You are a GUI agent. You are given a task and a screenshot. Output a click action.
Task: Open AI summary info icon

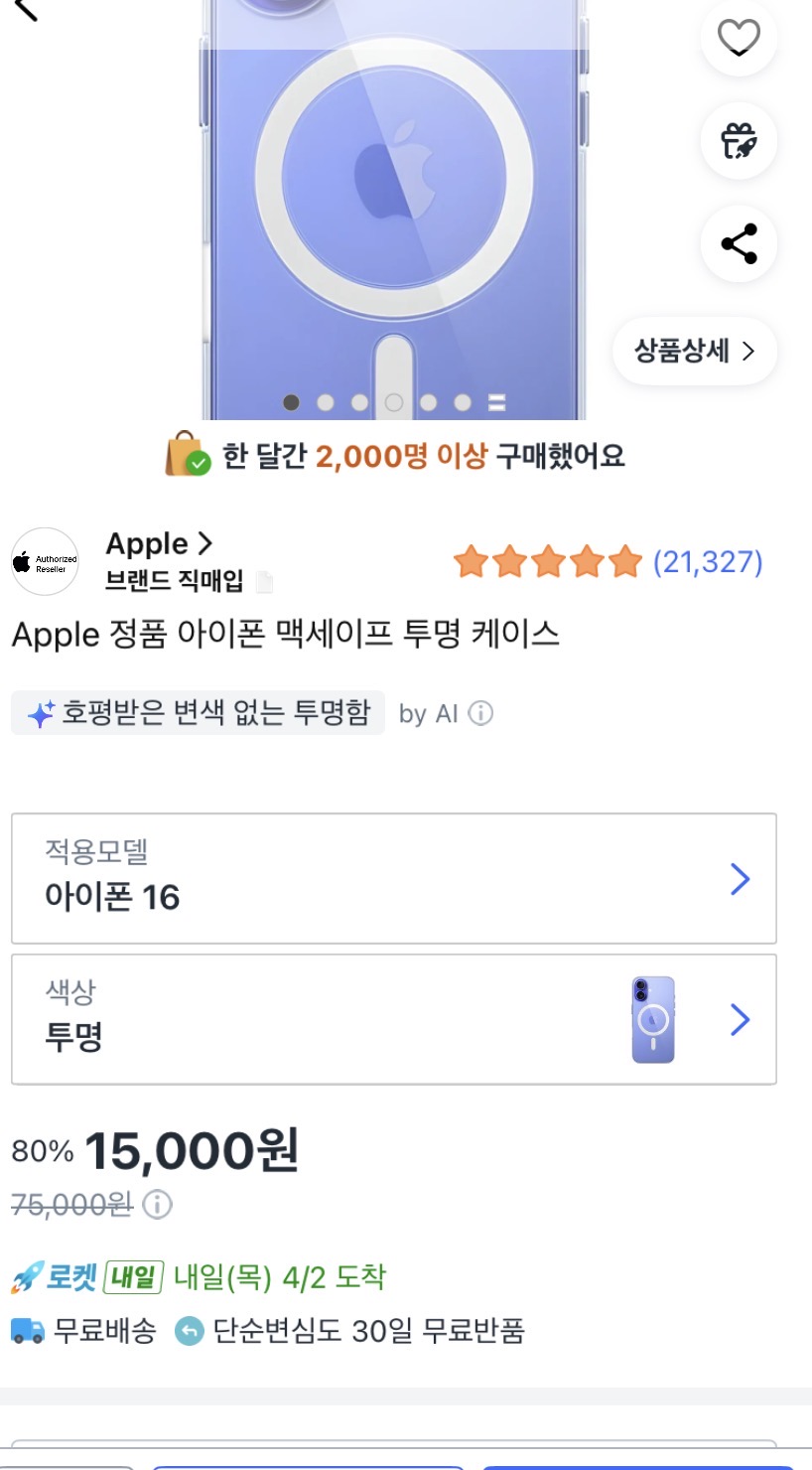(480, 713)
